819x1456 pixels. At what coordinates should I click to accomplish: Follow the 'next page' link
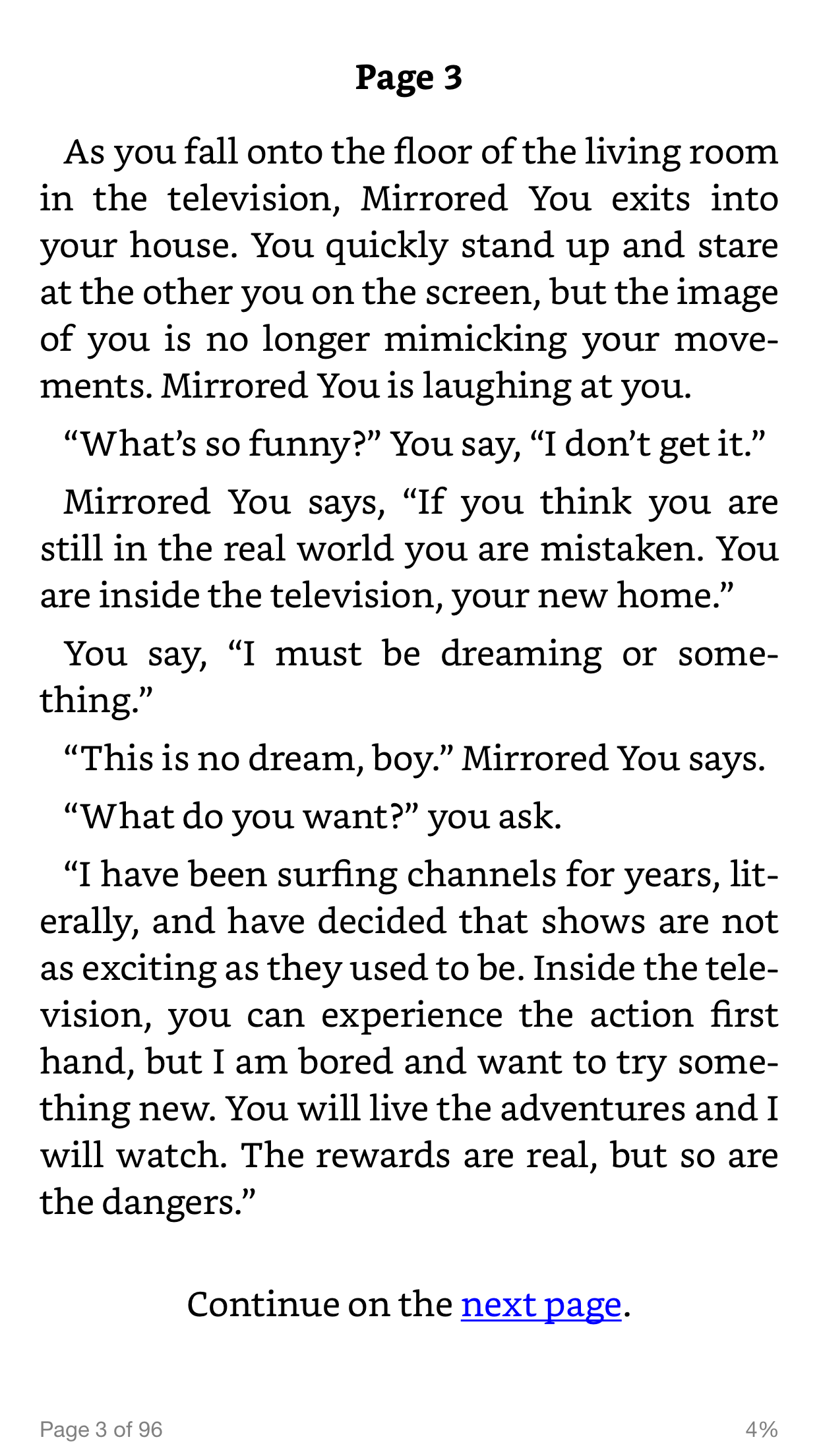541,1305
